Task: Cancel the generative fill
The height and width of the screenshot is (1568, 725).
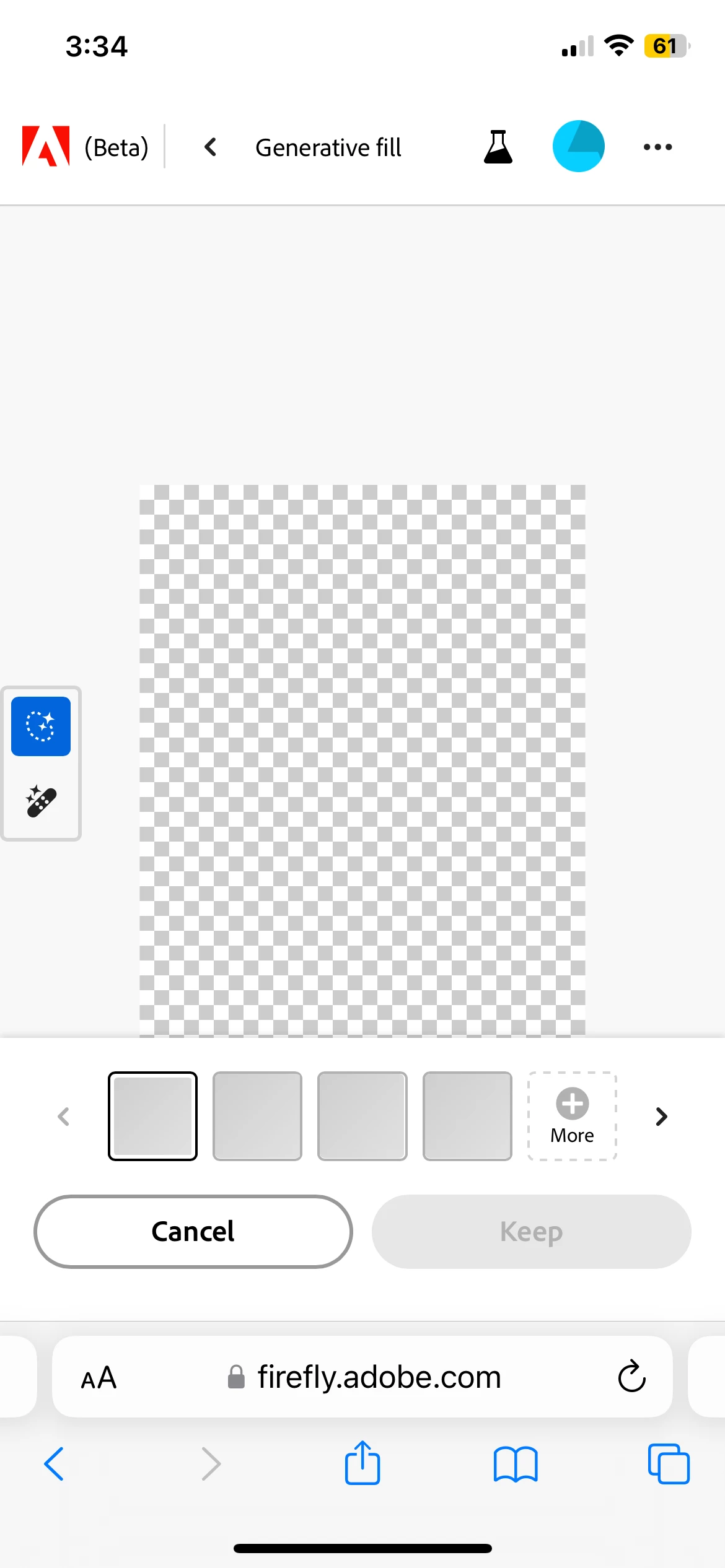Action: (193, 1231)
